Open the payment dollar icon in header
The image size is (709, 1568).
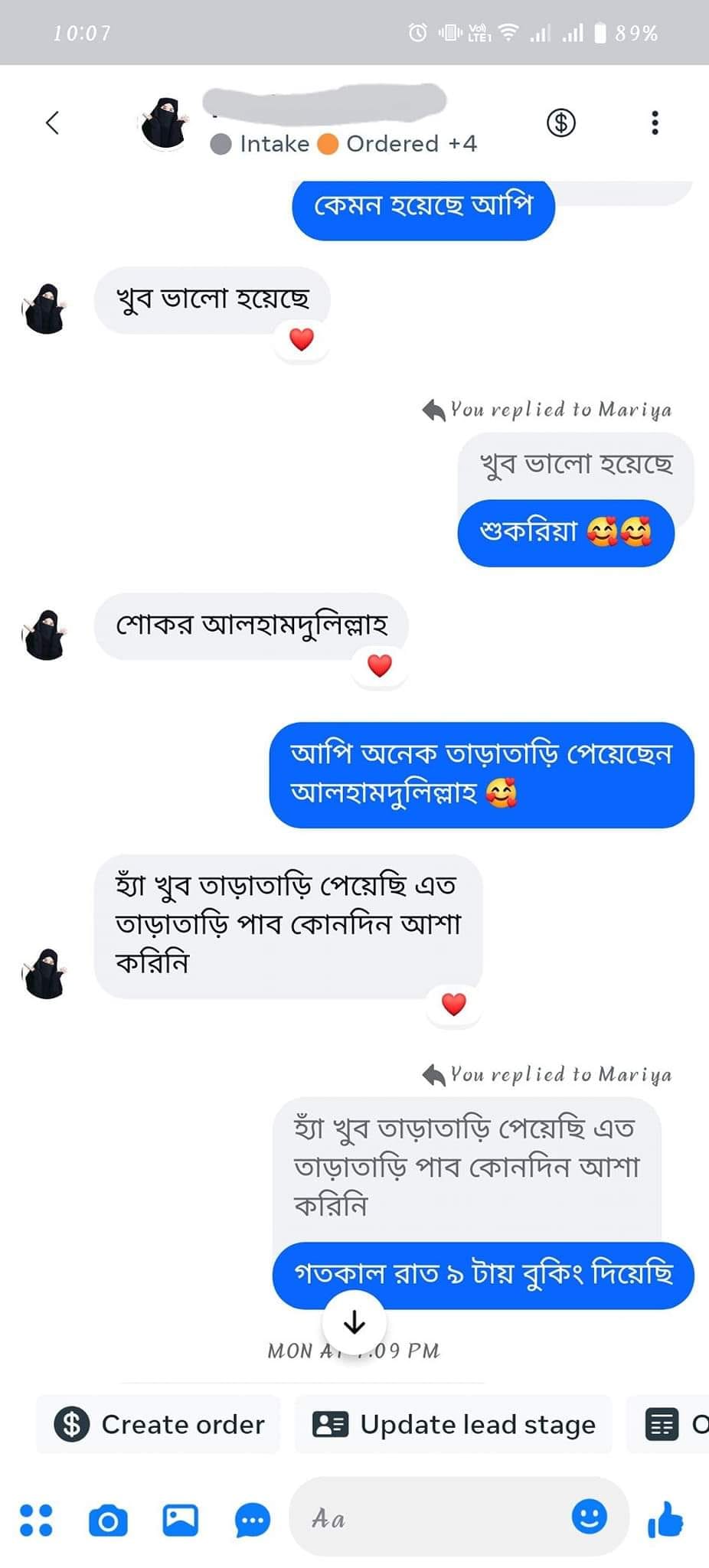point(560,122)
